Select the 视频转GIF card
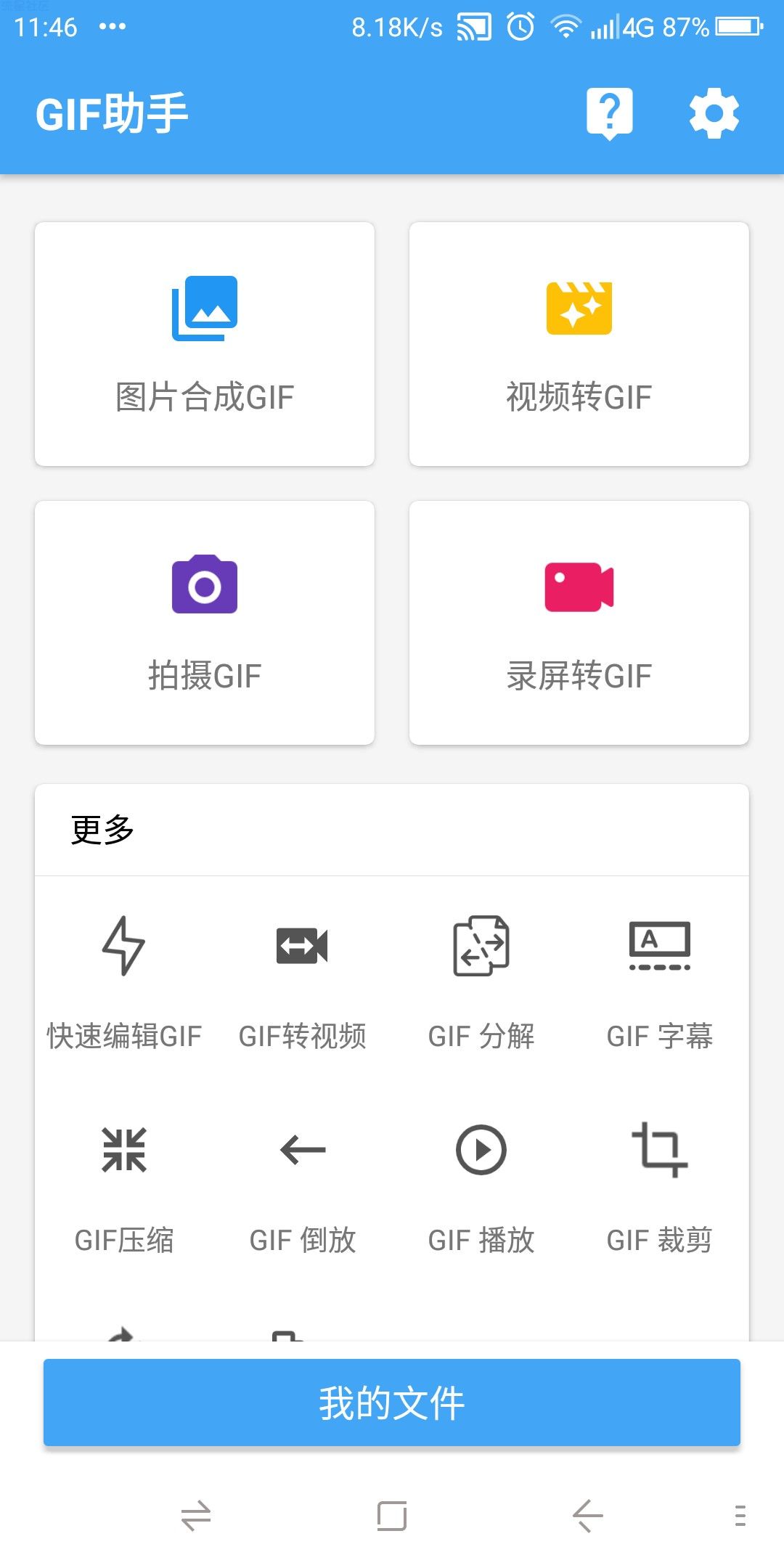Viewport: 784px width, 1568px height. (x=579, y=344)
